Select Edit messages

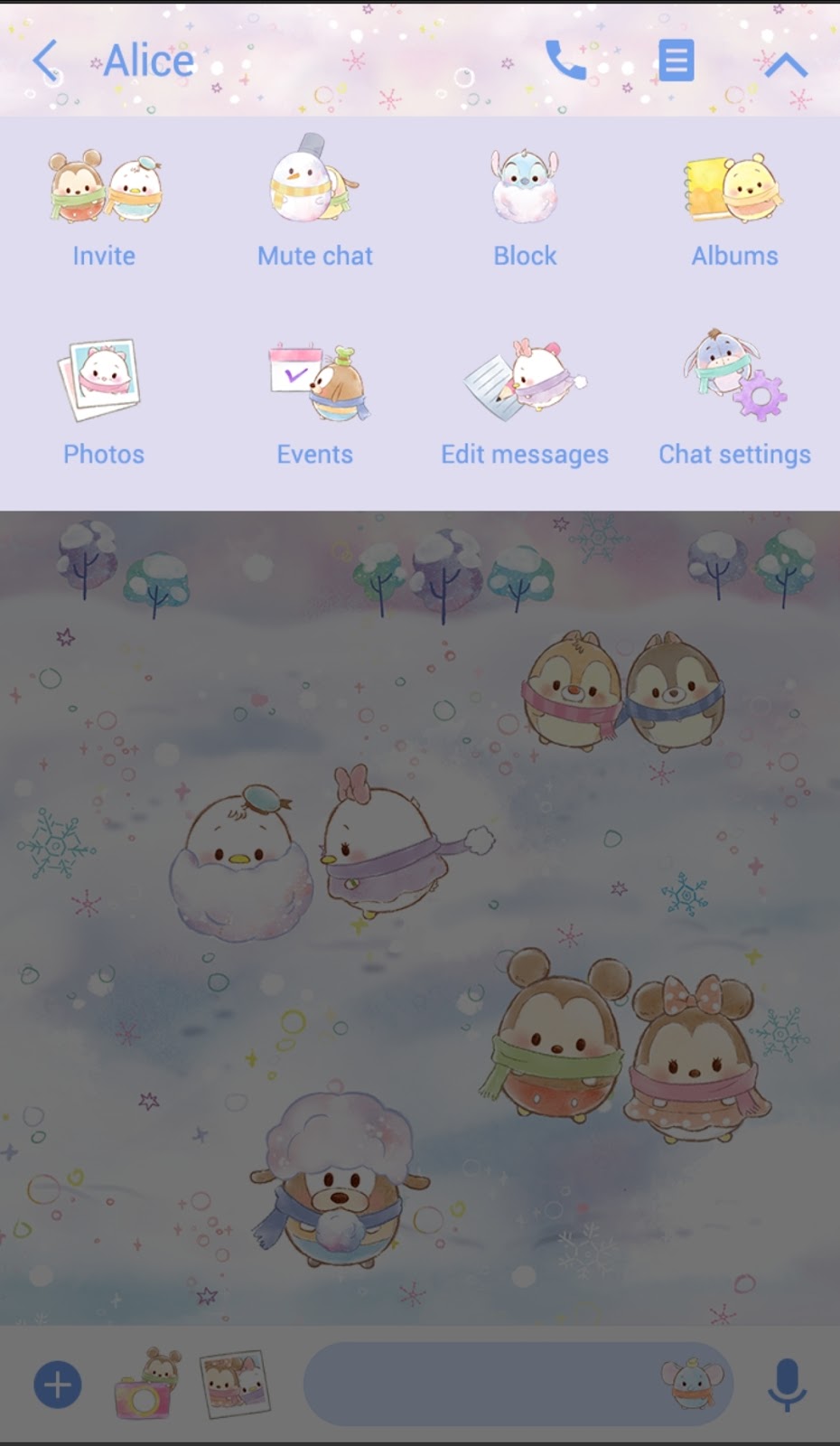click(525, 403)
